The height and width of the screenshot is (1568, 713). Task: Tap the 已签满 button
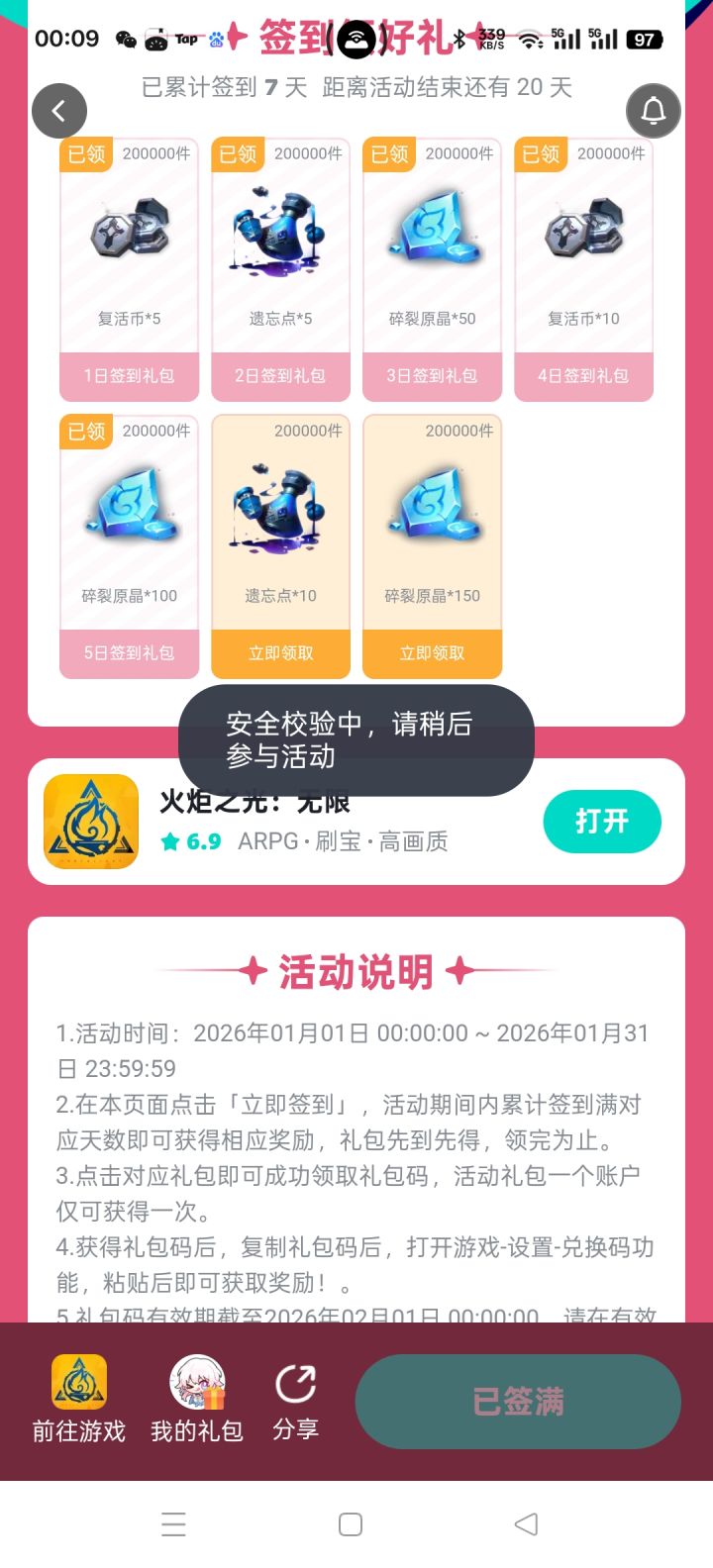click(x=517, y=1401)
